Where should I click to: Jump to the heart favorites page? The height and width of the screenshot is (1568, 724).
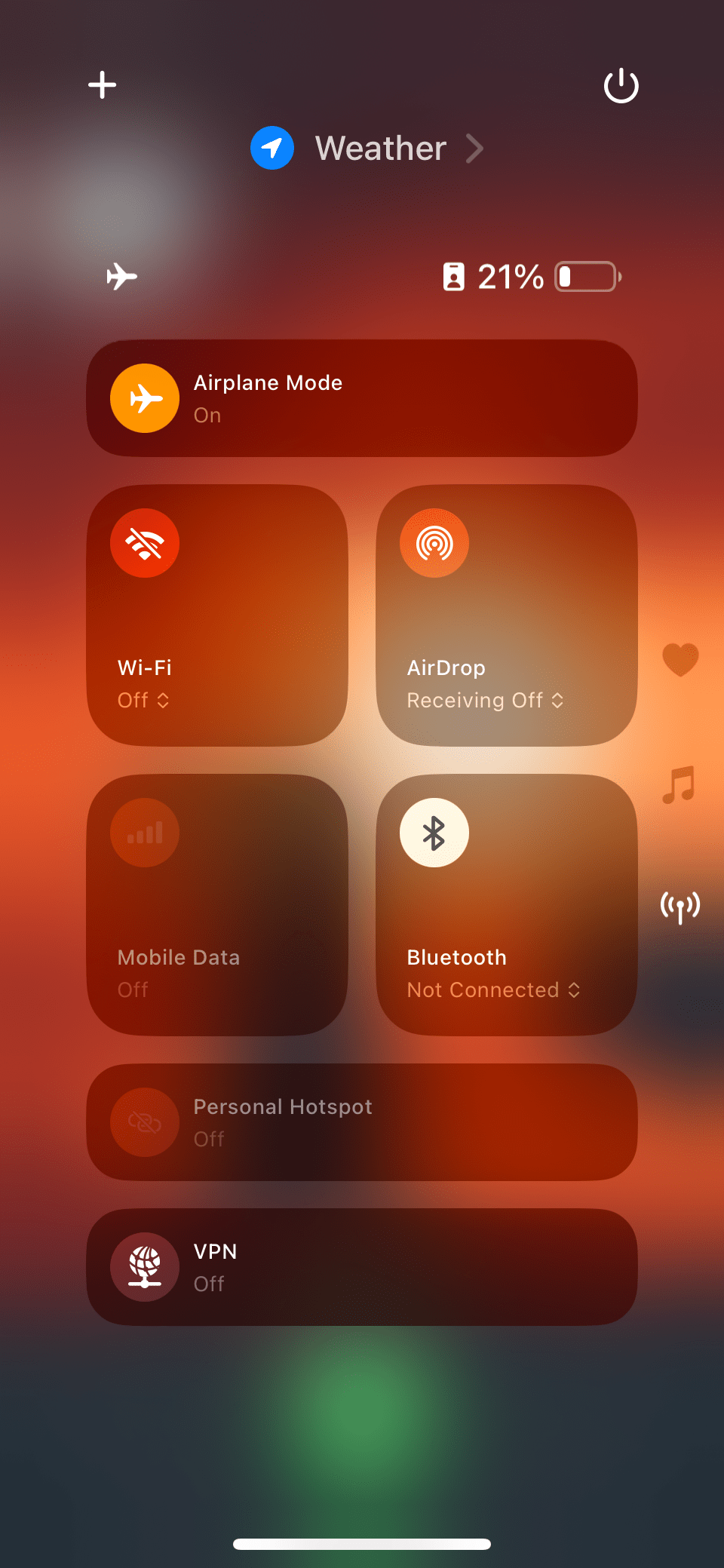680,659
